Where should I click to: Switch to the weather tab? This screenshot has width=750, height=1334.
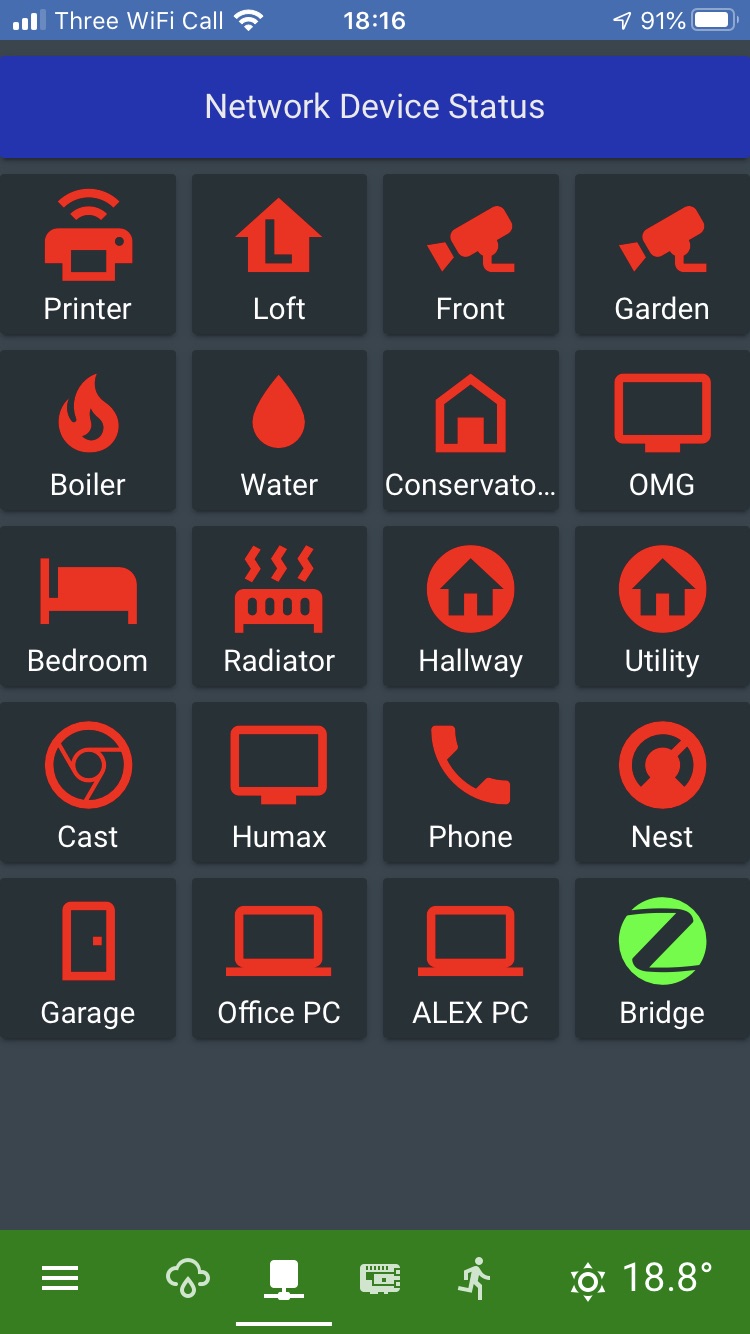(x=188, y=1278)
